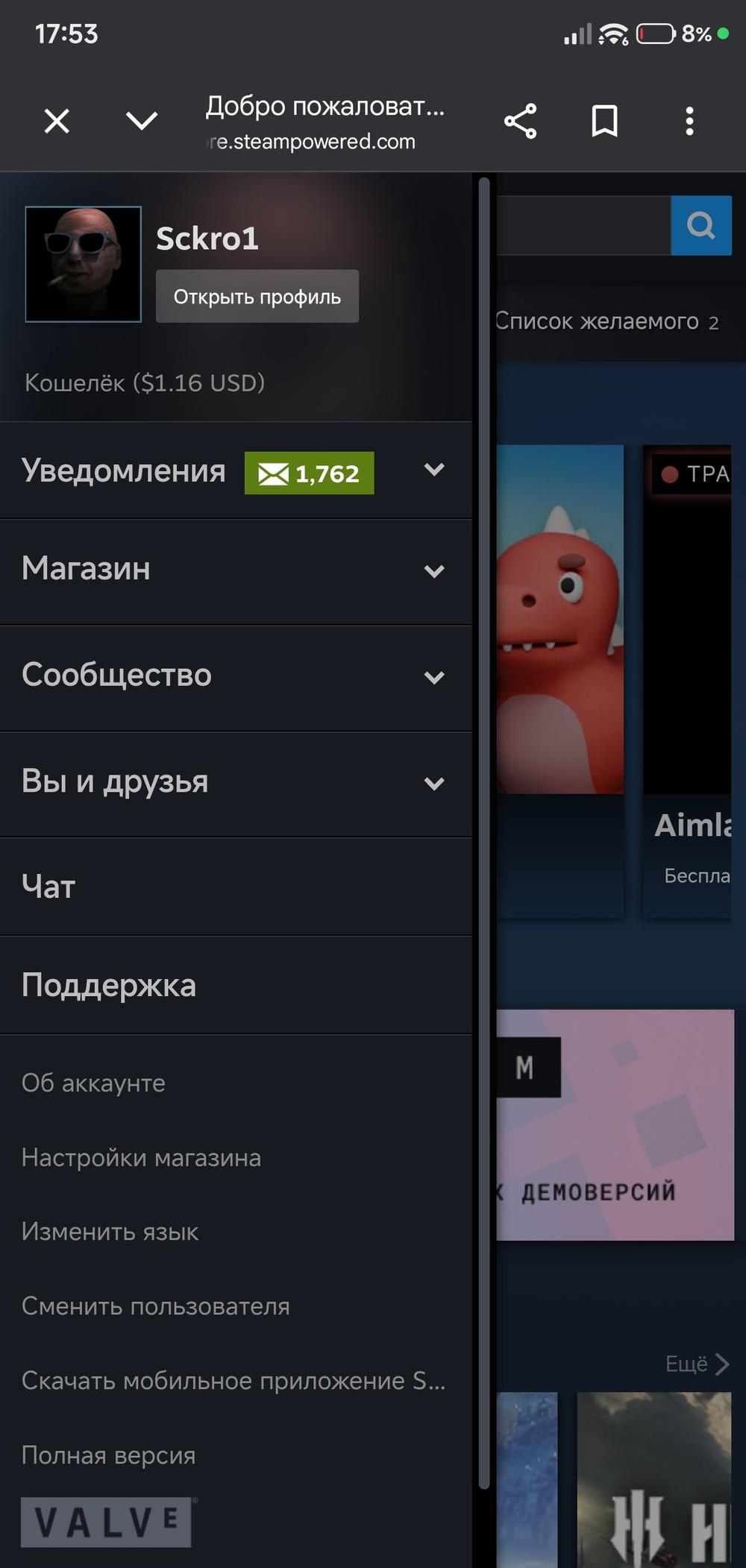The image size is (746, 1568).
Task: Select Изменить язык
Action: (x=110, y=1232)
